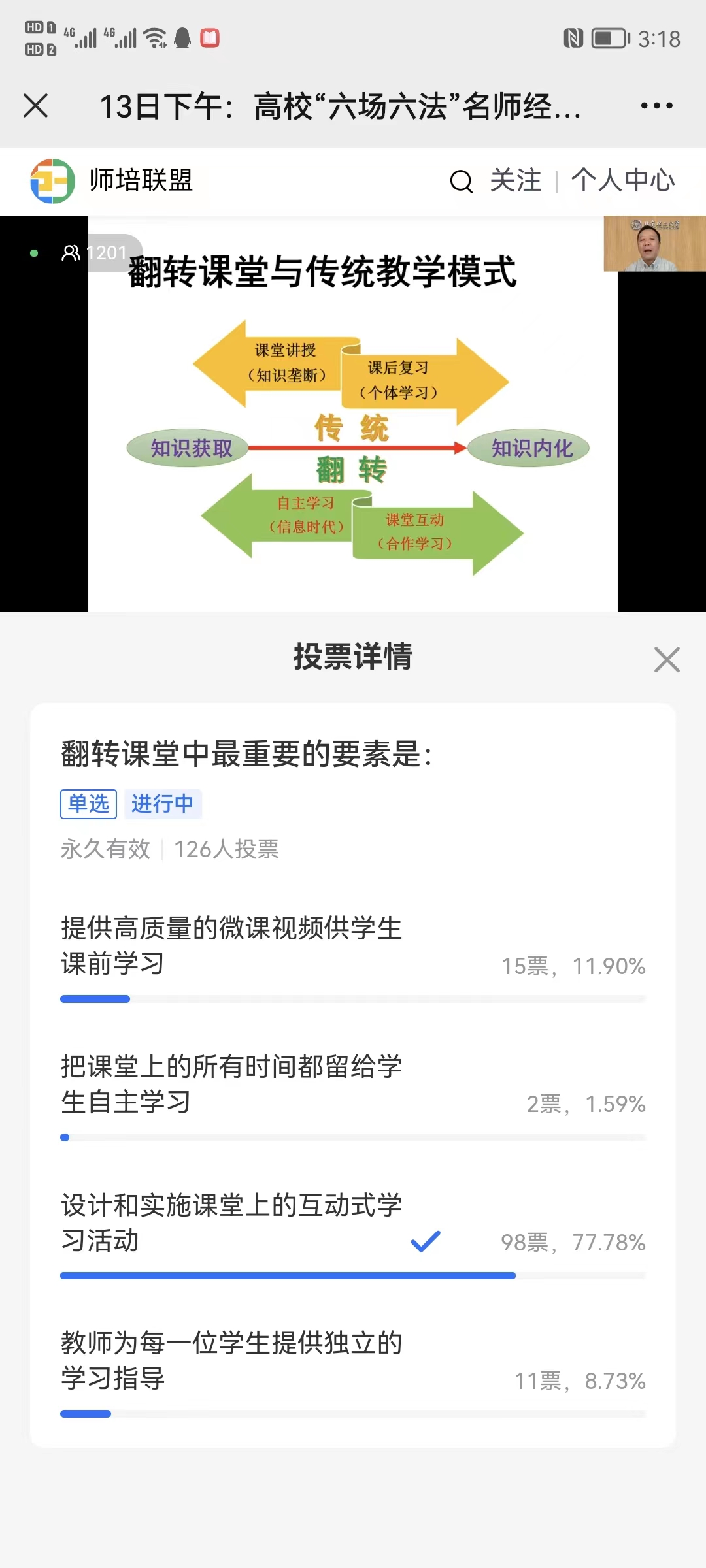This screenshot has width=706, height=1568.
Task: Open the three-dot overflow menu
Action: tap(656, 106)
